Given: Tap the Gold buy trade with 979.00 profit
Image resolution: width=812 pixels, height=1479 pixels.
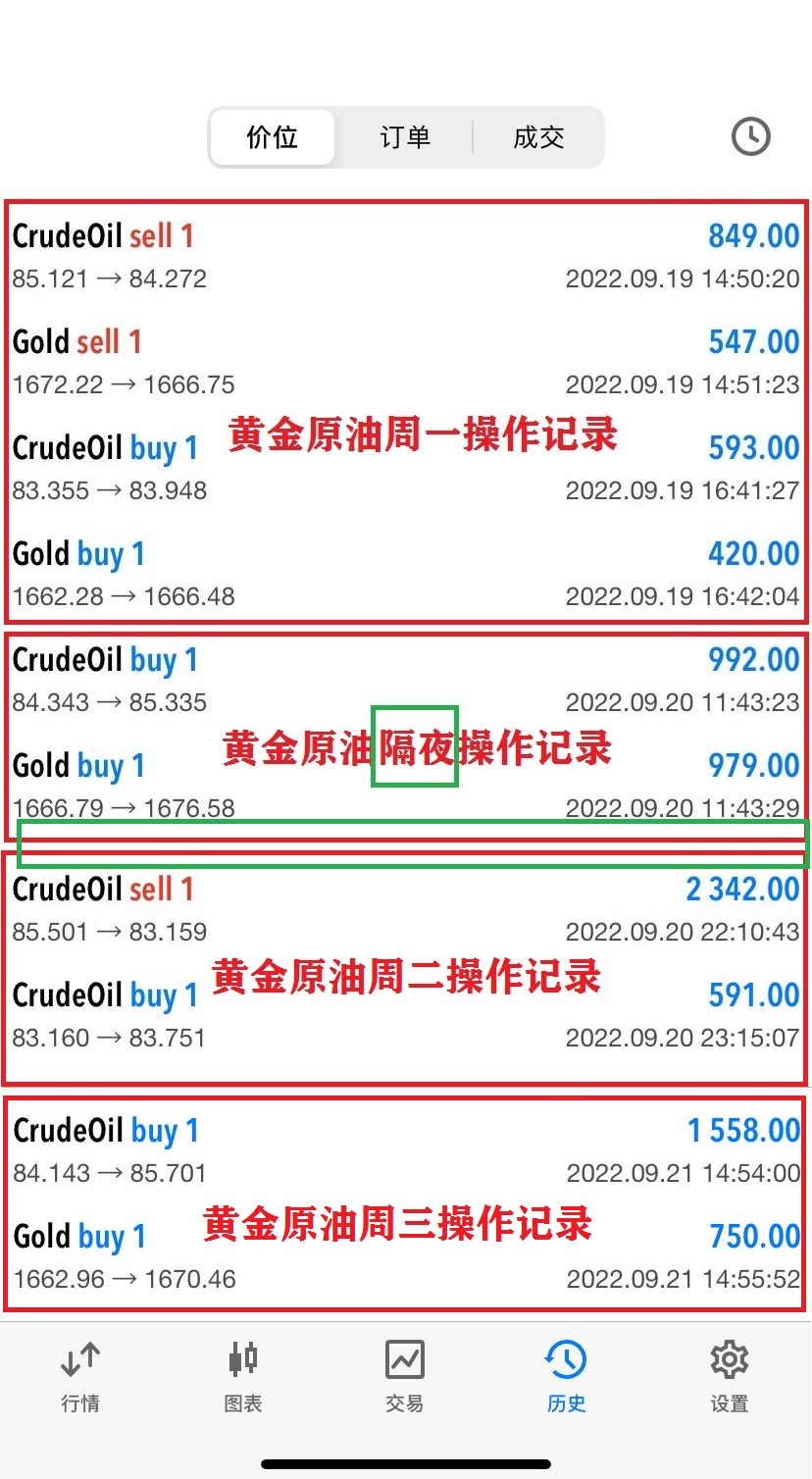Looking at the screenshot, I should pyautogui.click(x=406, y=785).
